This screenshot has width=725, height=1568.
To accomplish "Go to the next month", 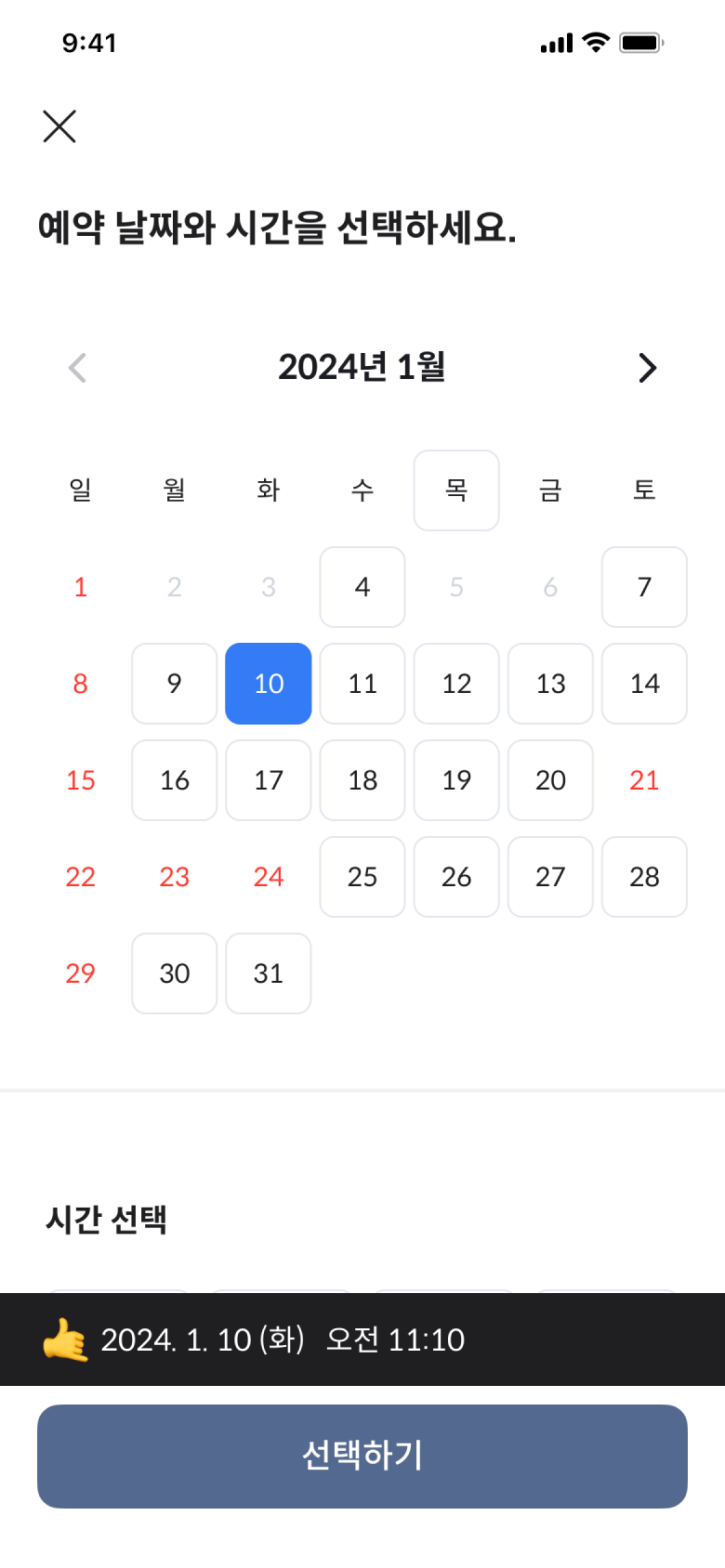I will coord(647,368).
